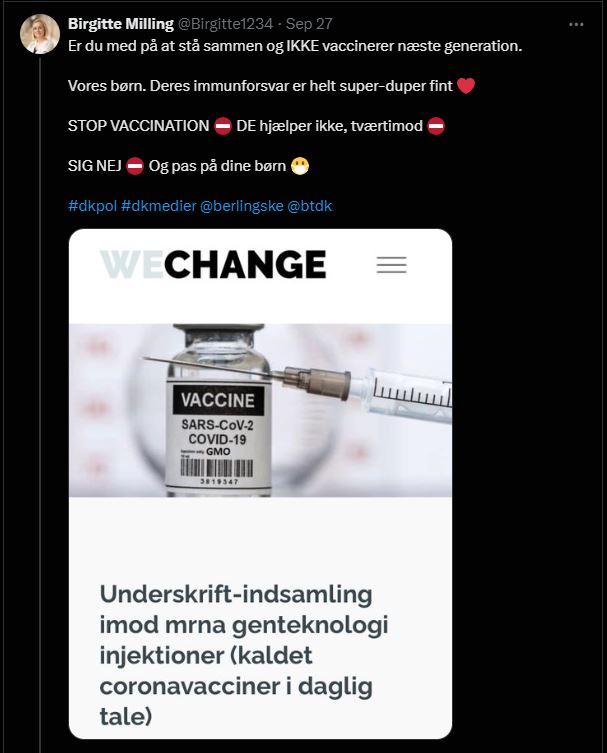Viewport: 607px width, 753px height.
Task: Open Birgitte Milling's profile picture
Action: click(39, 35)
